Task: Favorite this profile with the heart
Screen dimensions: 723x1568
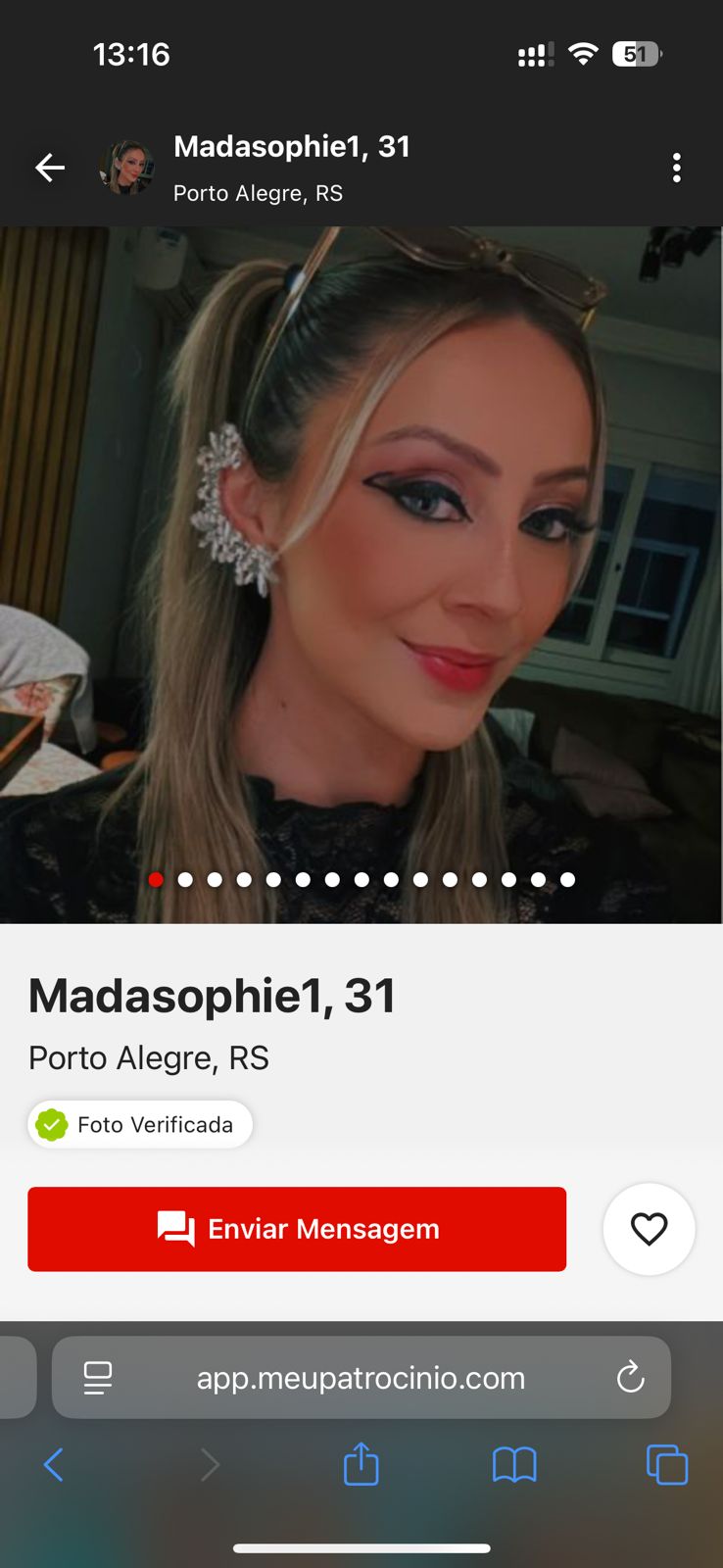Action: point(649,1229)
